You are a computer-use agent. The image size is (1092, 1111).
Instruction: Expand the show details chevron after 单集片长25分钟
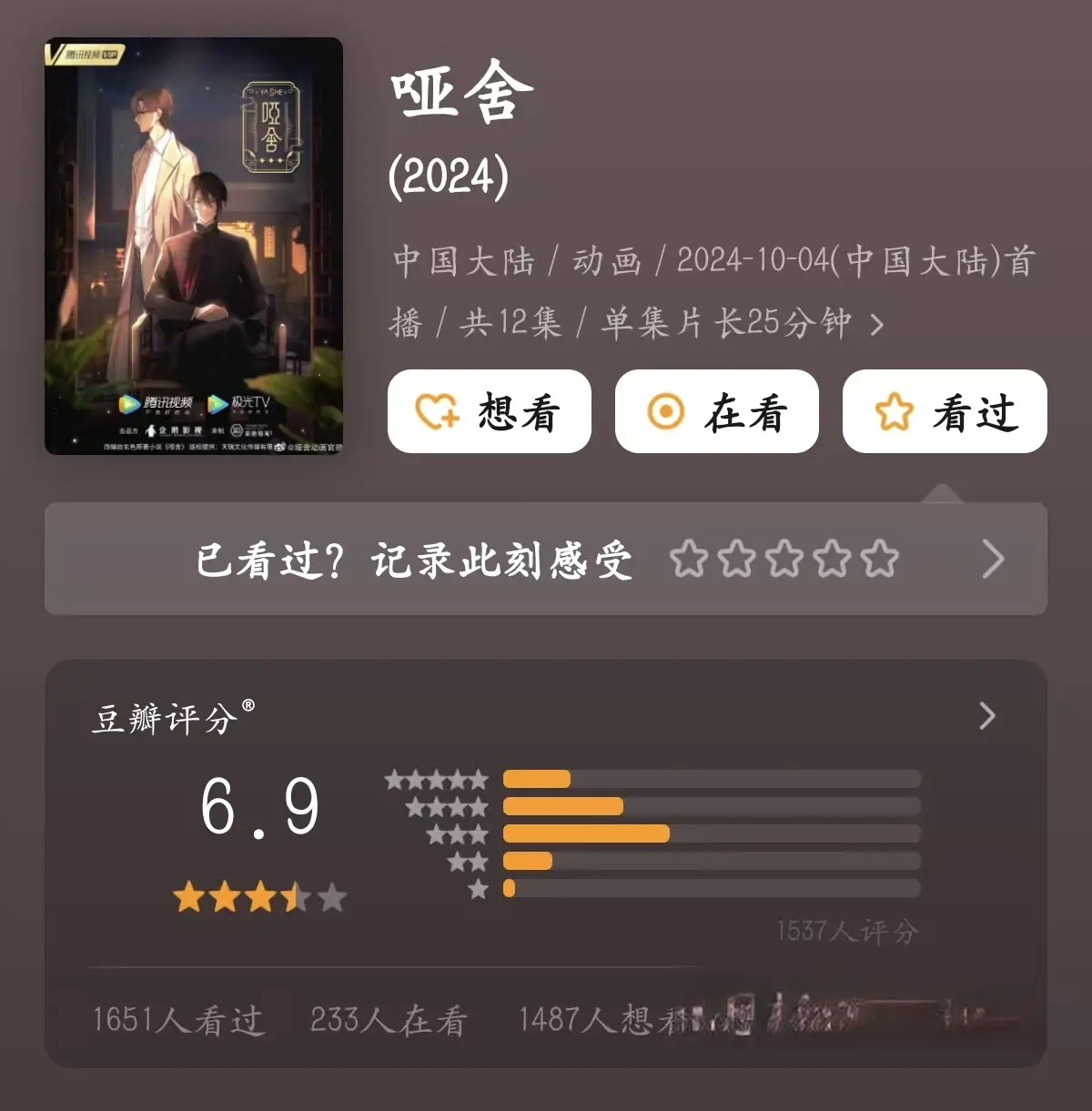tap(876, 325)
